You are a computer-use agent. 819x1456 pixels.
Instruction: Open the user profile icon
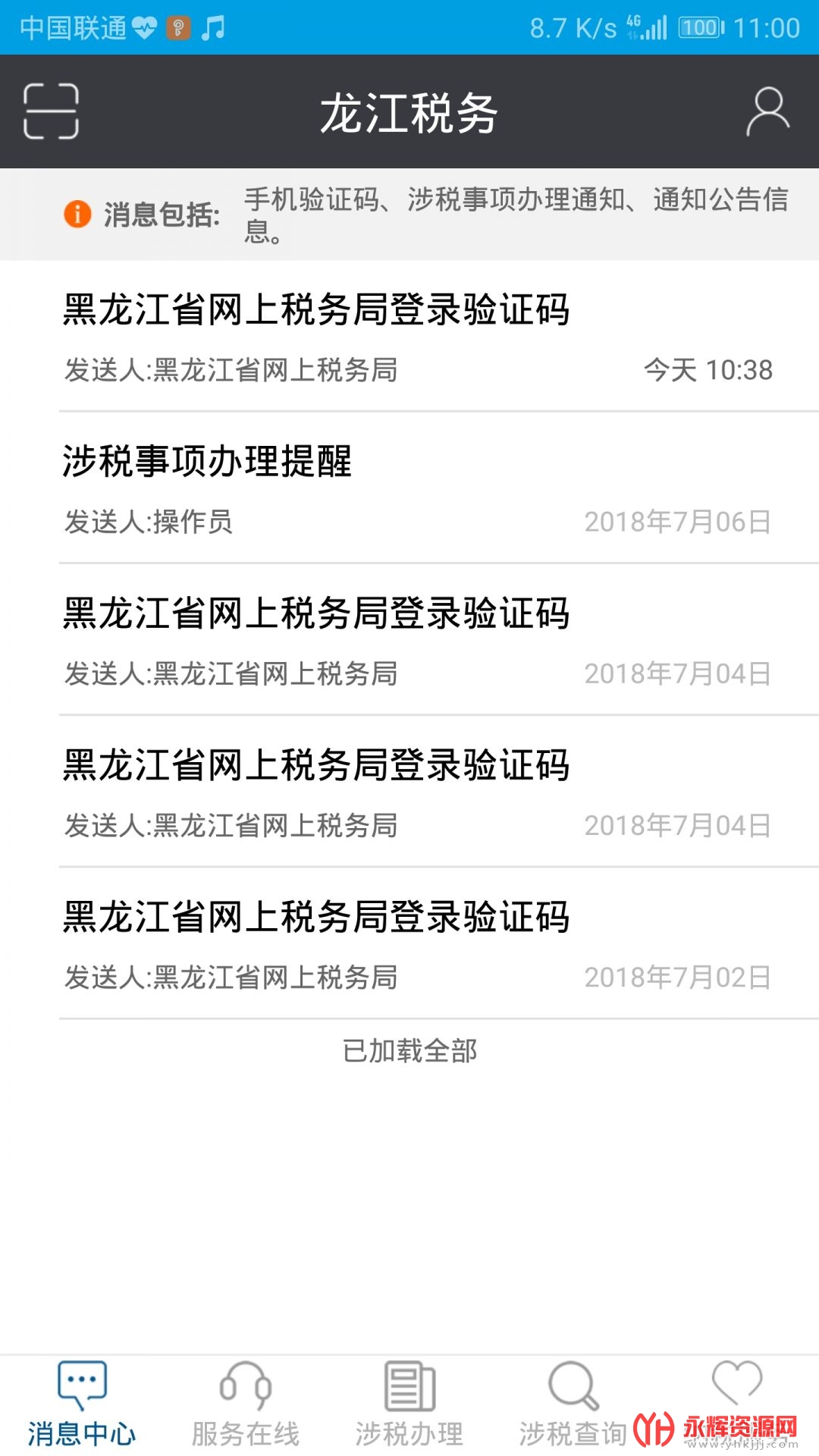click(x=767, y=111)
